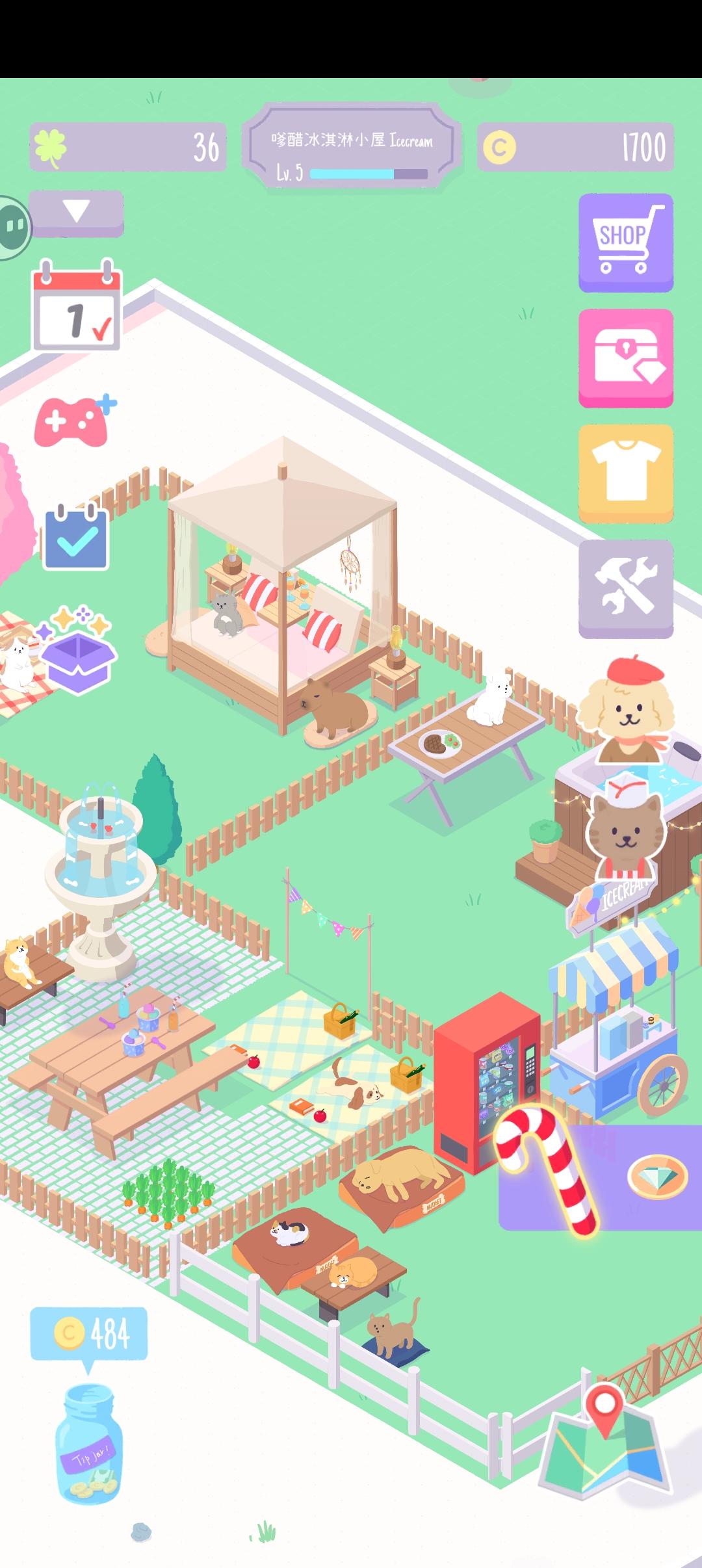This screenshot has height=1568, width=702.
Task: Select the Icecream shop title banner
Action: point(351,140)
